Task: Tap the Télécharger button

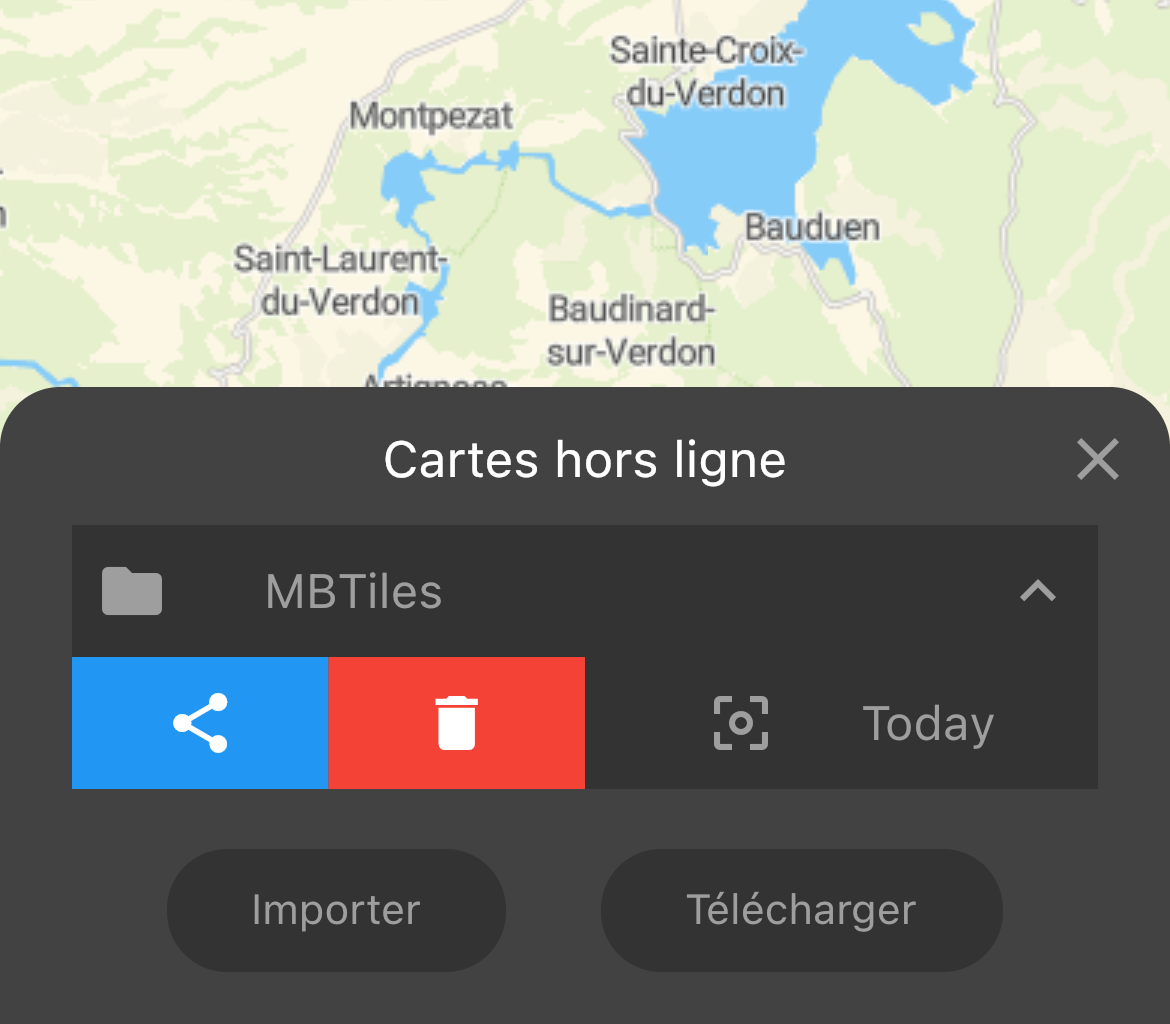Action: [801, 910]
